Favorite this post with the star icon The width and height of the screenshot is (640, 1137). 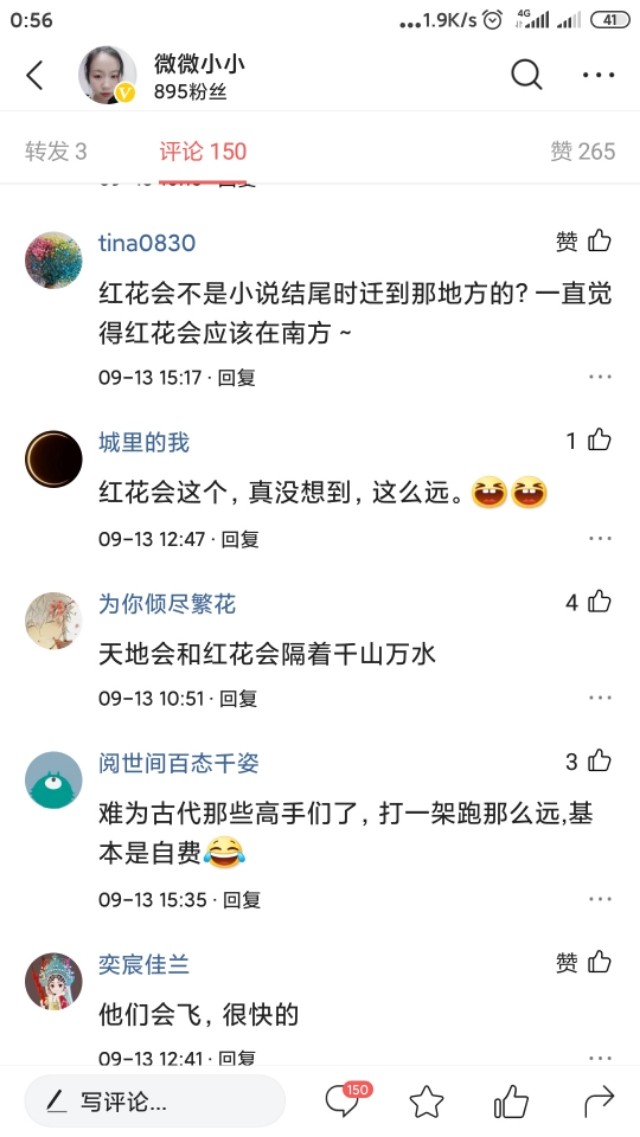point(427,1102)
